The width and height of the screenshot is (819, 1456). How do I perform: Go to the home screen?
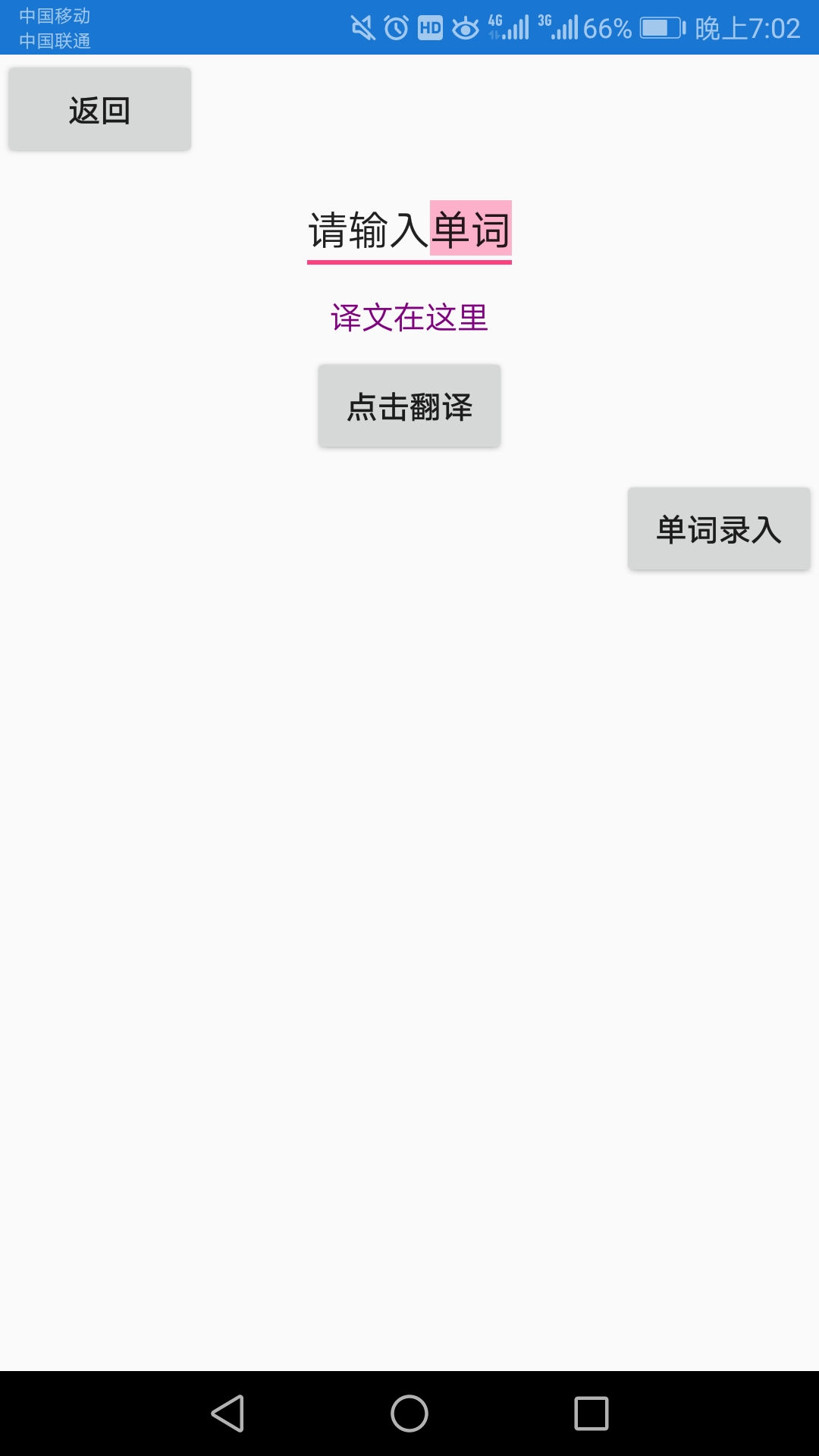409,1414
